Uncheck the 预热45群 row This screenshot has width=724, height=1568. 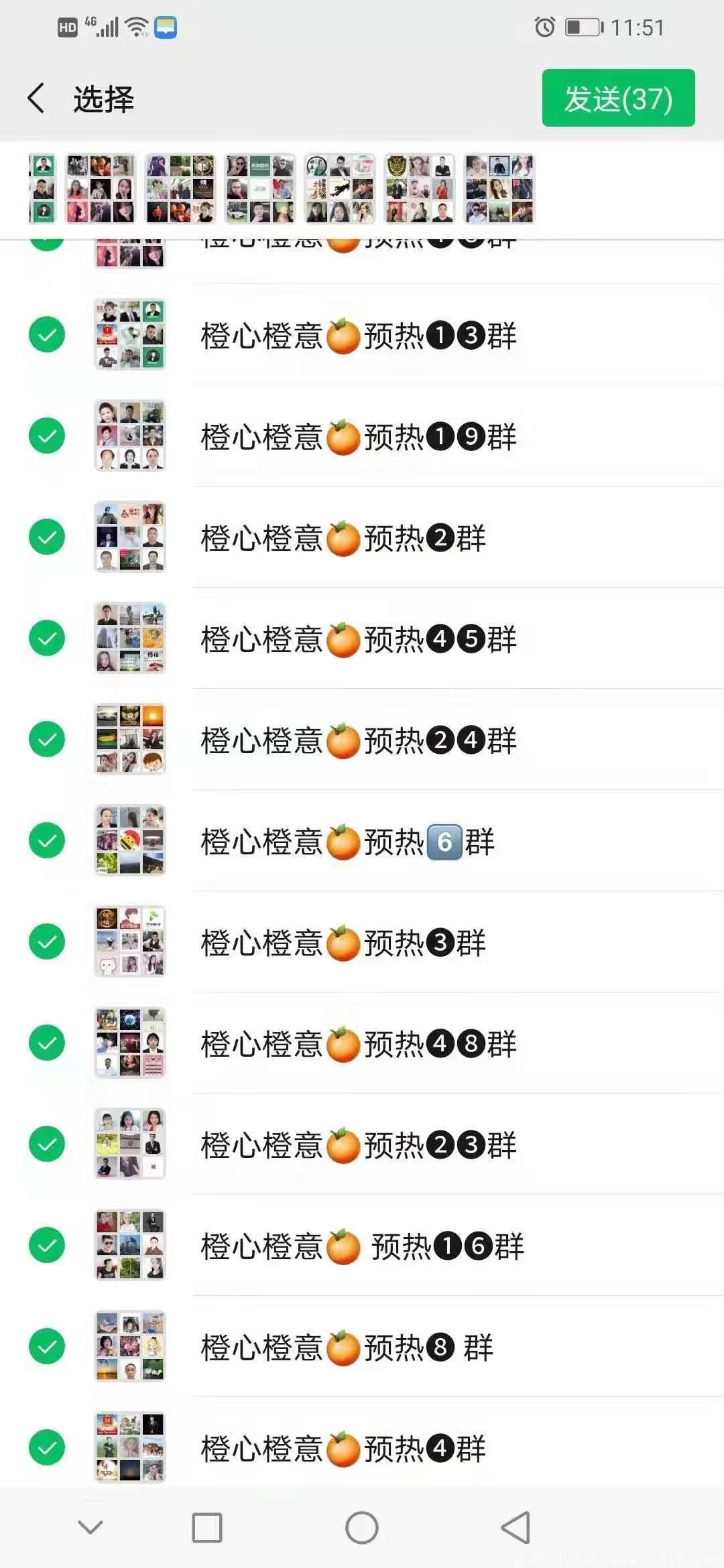47,638
